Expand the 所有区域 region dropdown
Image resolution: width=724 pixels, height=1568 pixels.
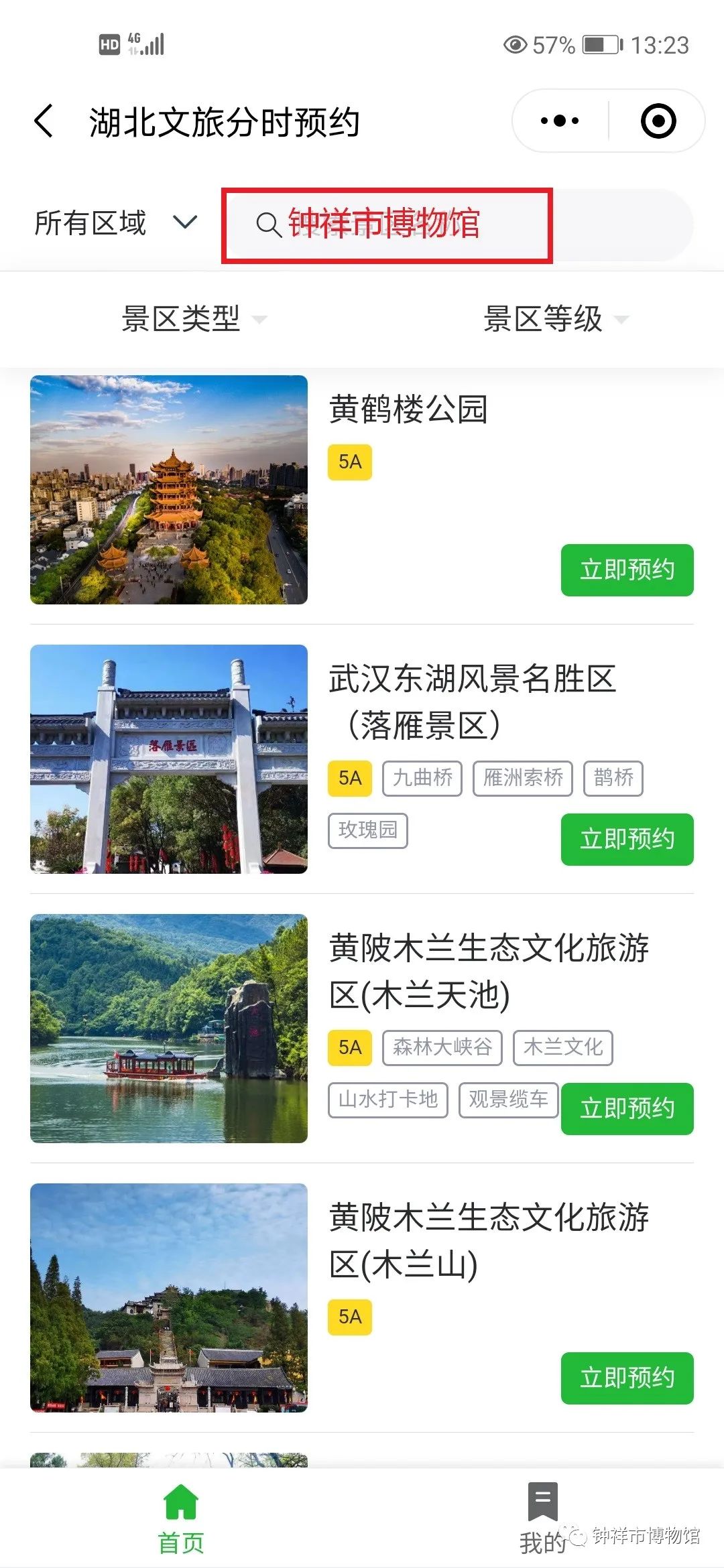coord(115,224)
